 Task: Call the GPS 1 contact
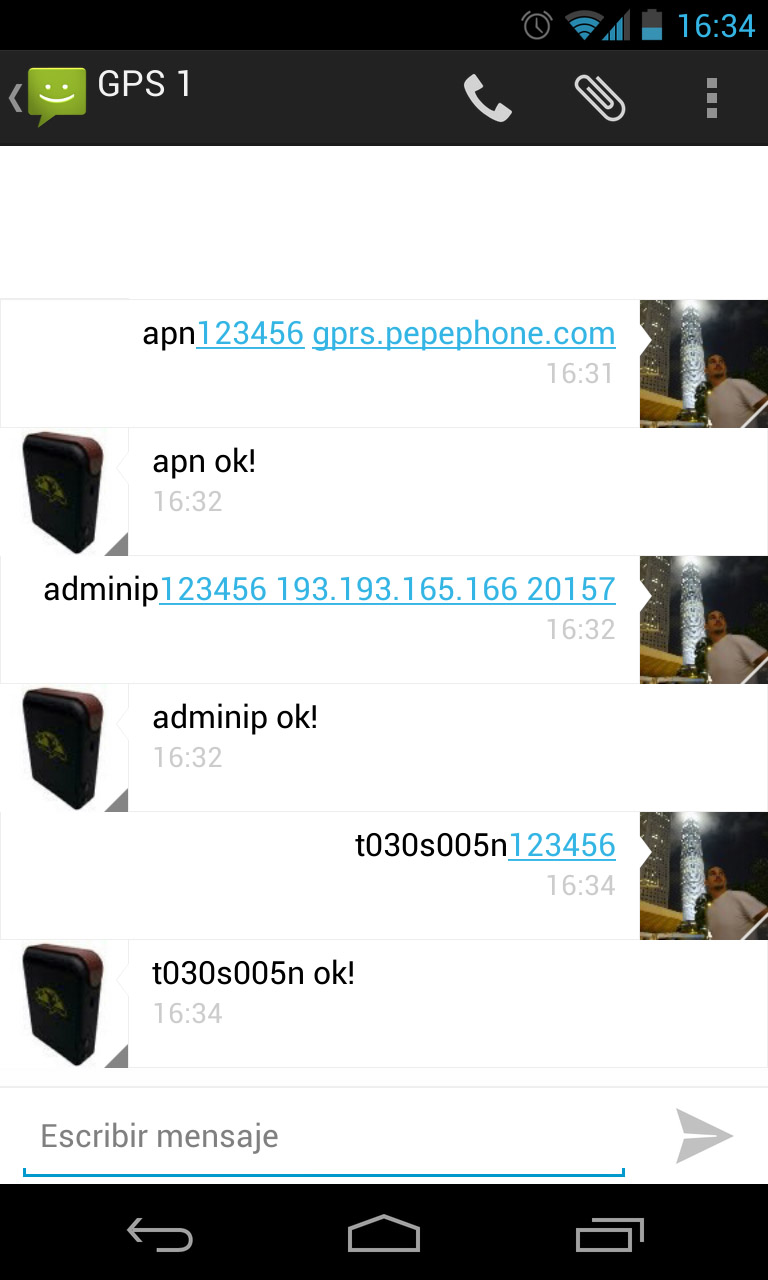tap(488, 98)
